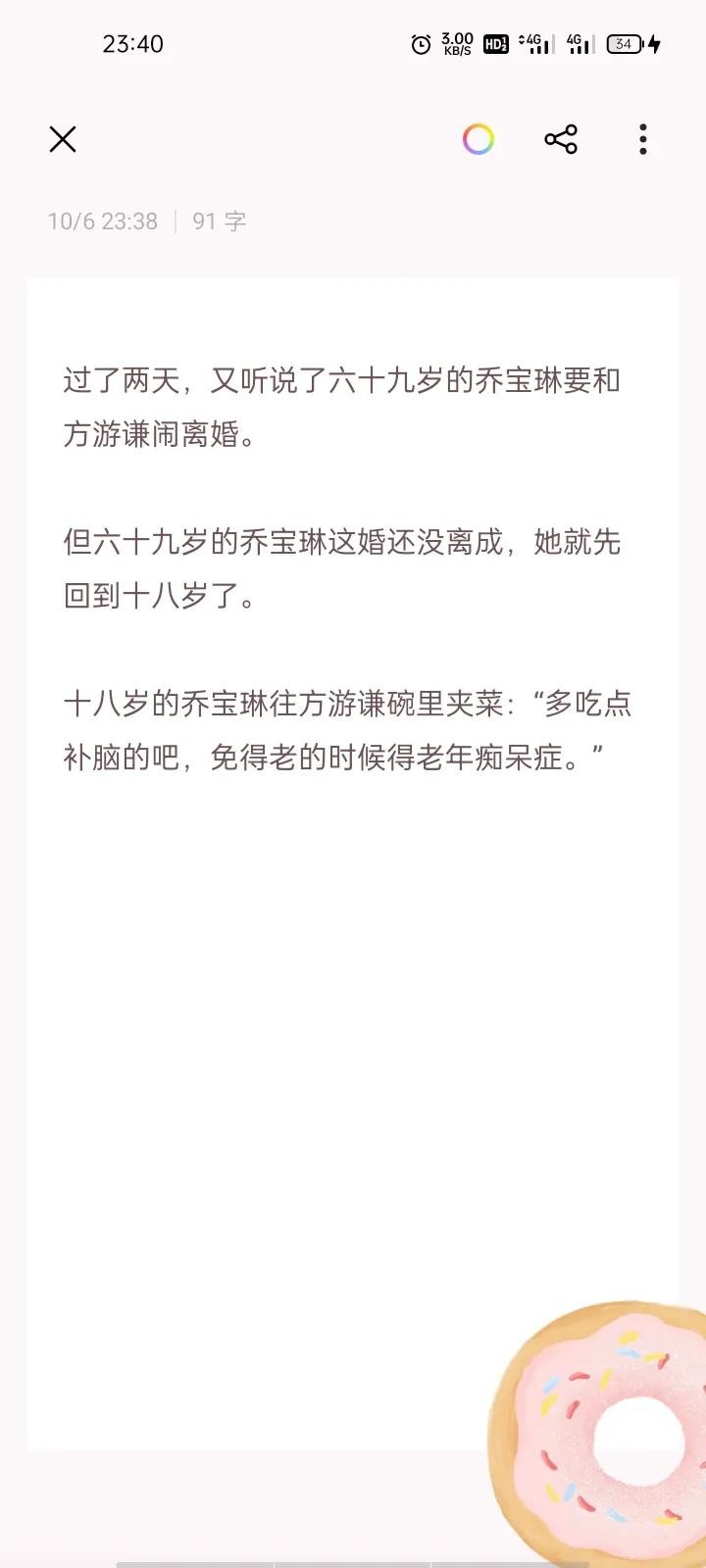Close the note with the X icon
This screenshot has width=706, height=1568.
point(63,140)
